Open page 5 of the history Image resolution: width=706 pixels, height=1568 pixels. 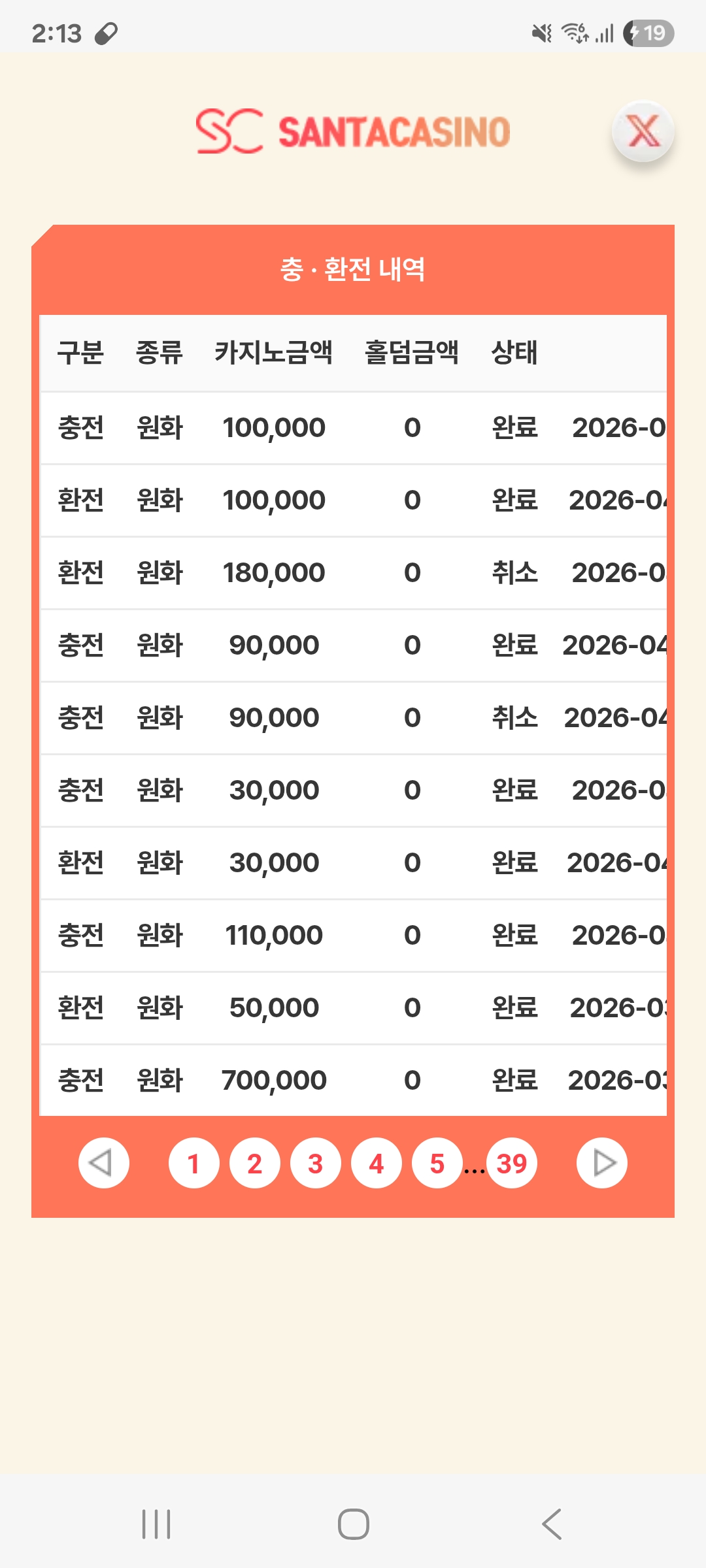(437, 1163)
